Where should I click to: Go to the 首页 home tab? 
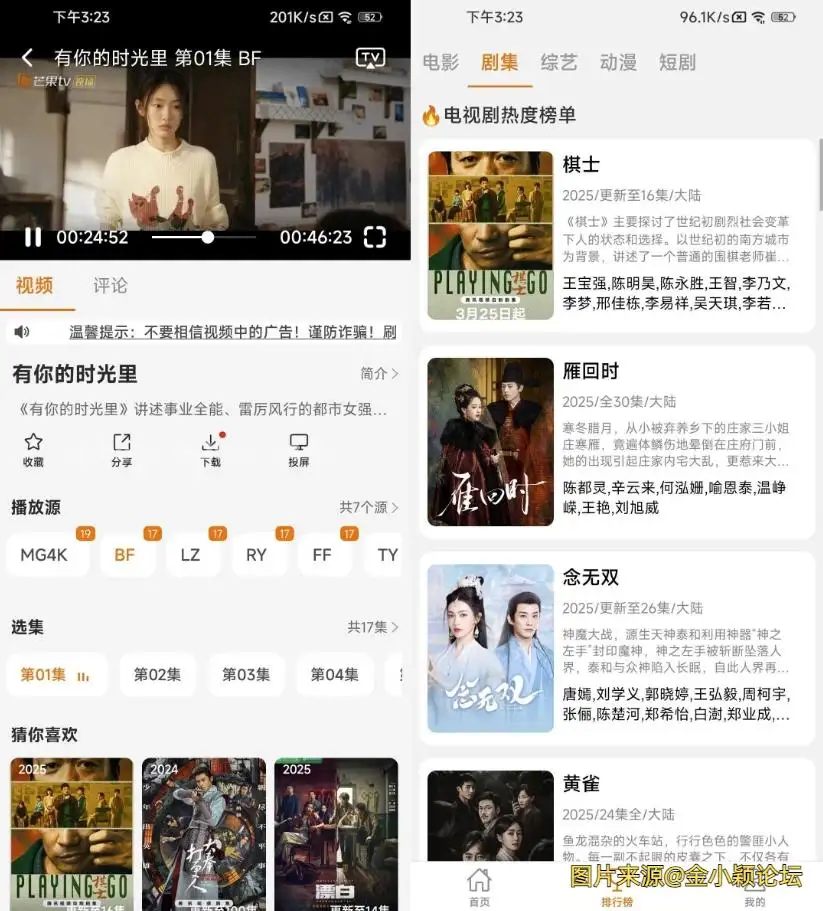click(480, 886)
